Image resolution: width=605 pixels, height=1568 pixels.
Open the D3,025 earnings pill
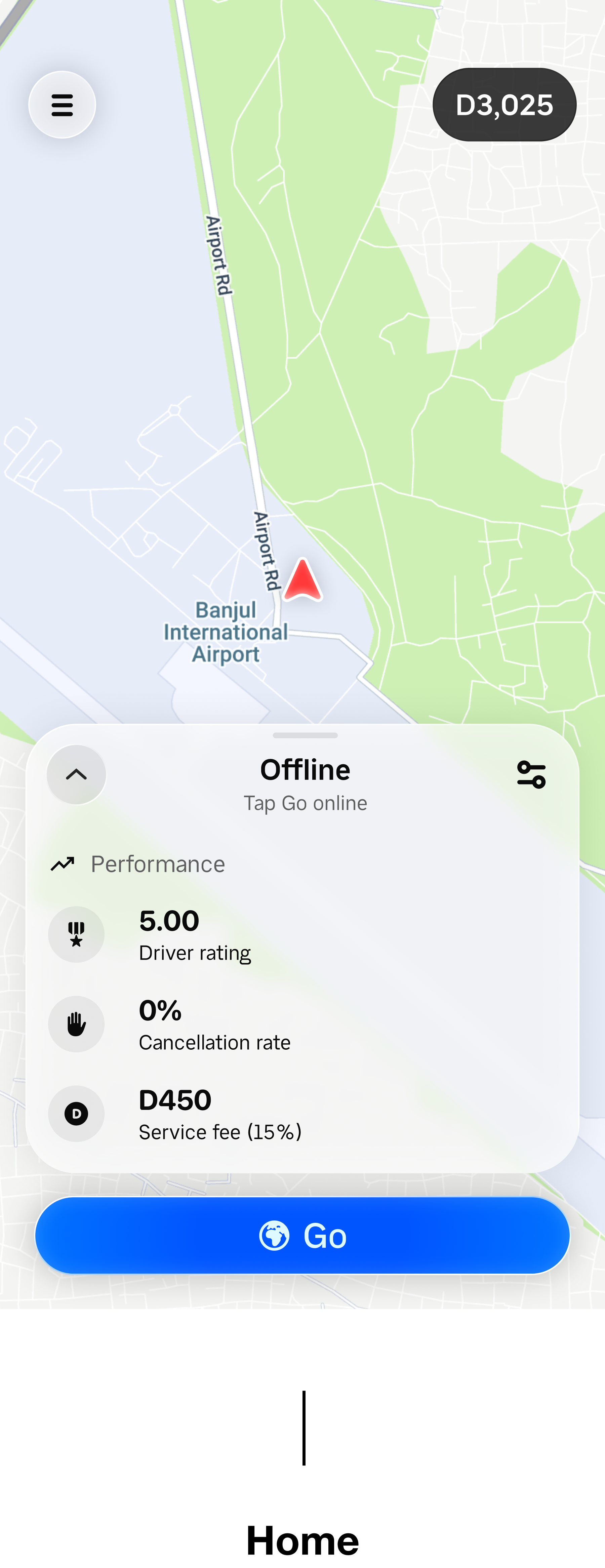pyautogui.click(x=504, y=105)
